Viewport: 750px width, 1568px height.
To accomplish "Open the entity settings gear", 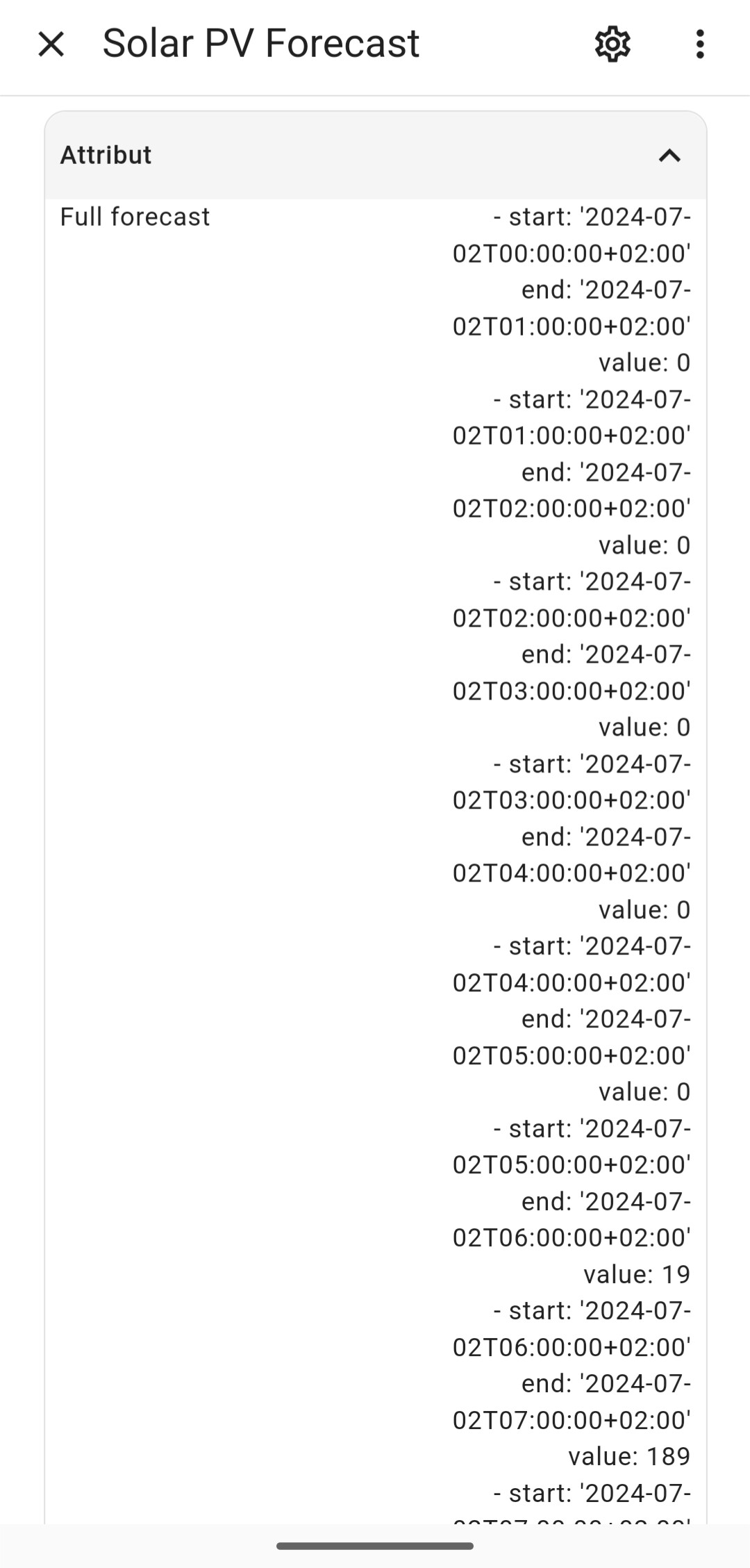I will pyautogui.click(x=612, y=44).
